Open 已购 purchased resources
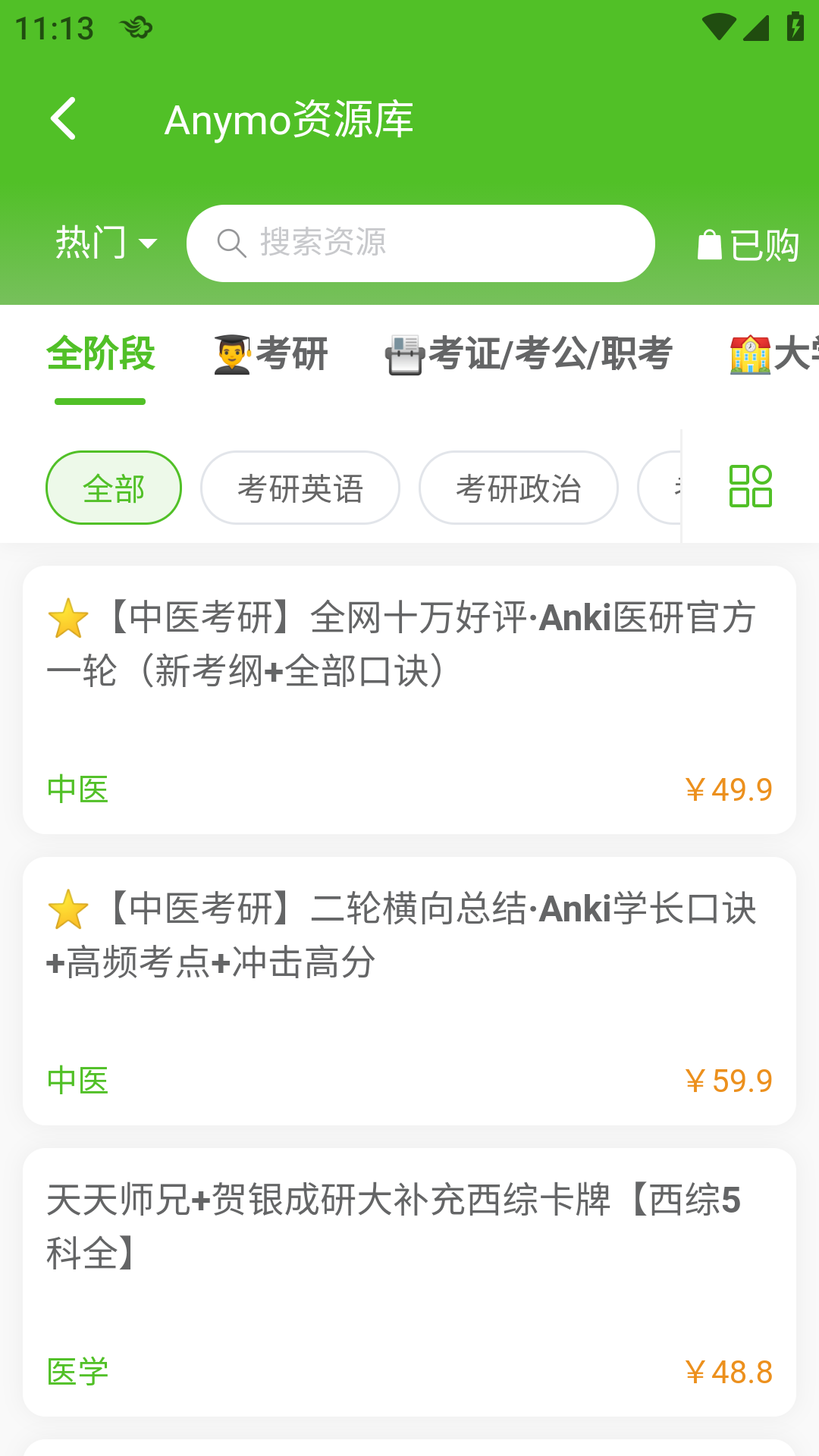Screen dimensions: 819x1456 [748, 245]
